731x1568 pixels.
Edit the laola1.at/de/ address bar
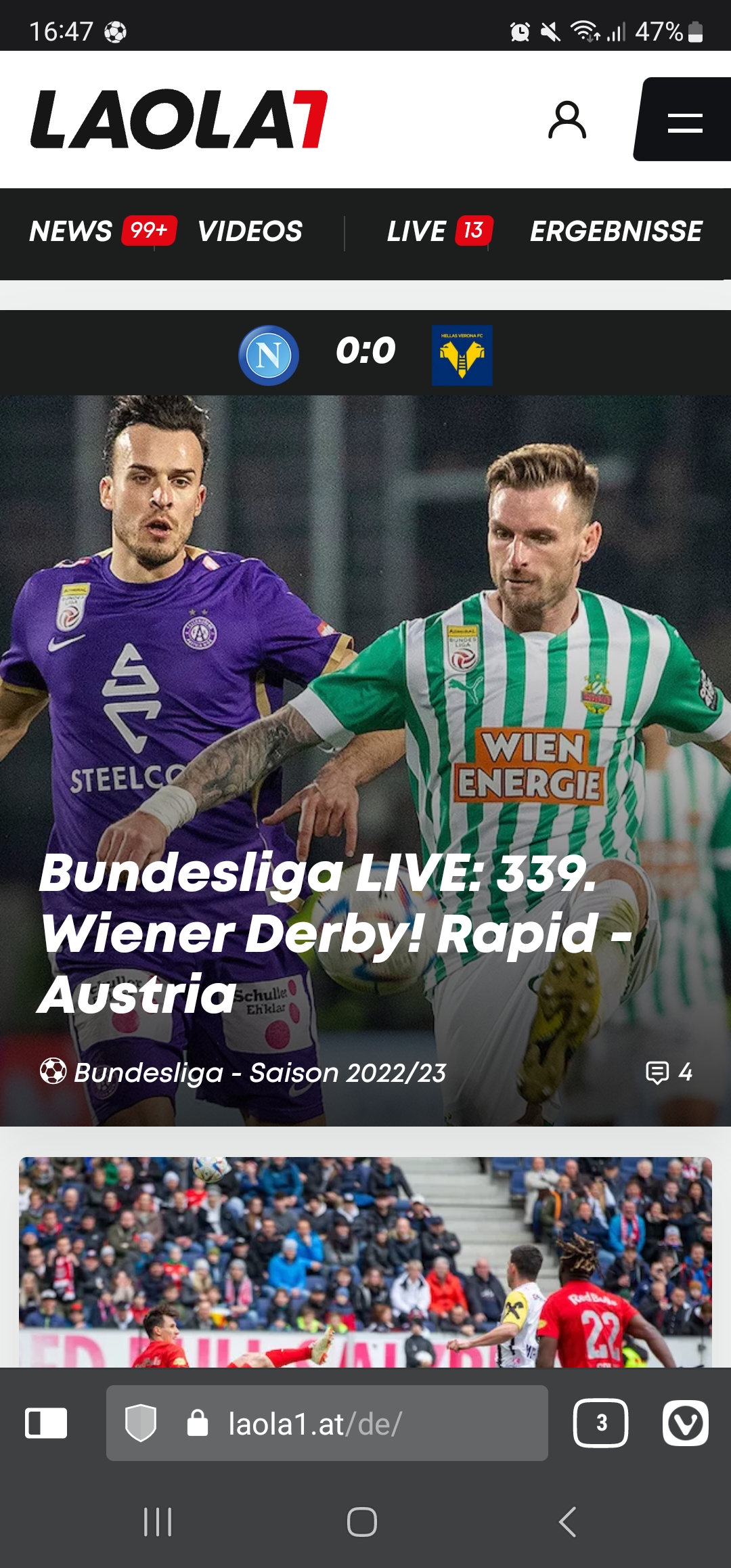click(x=327, y=1423)
